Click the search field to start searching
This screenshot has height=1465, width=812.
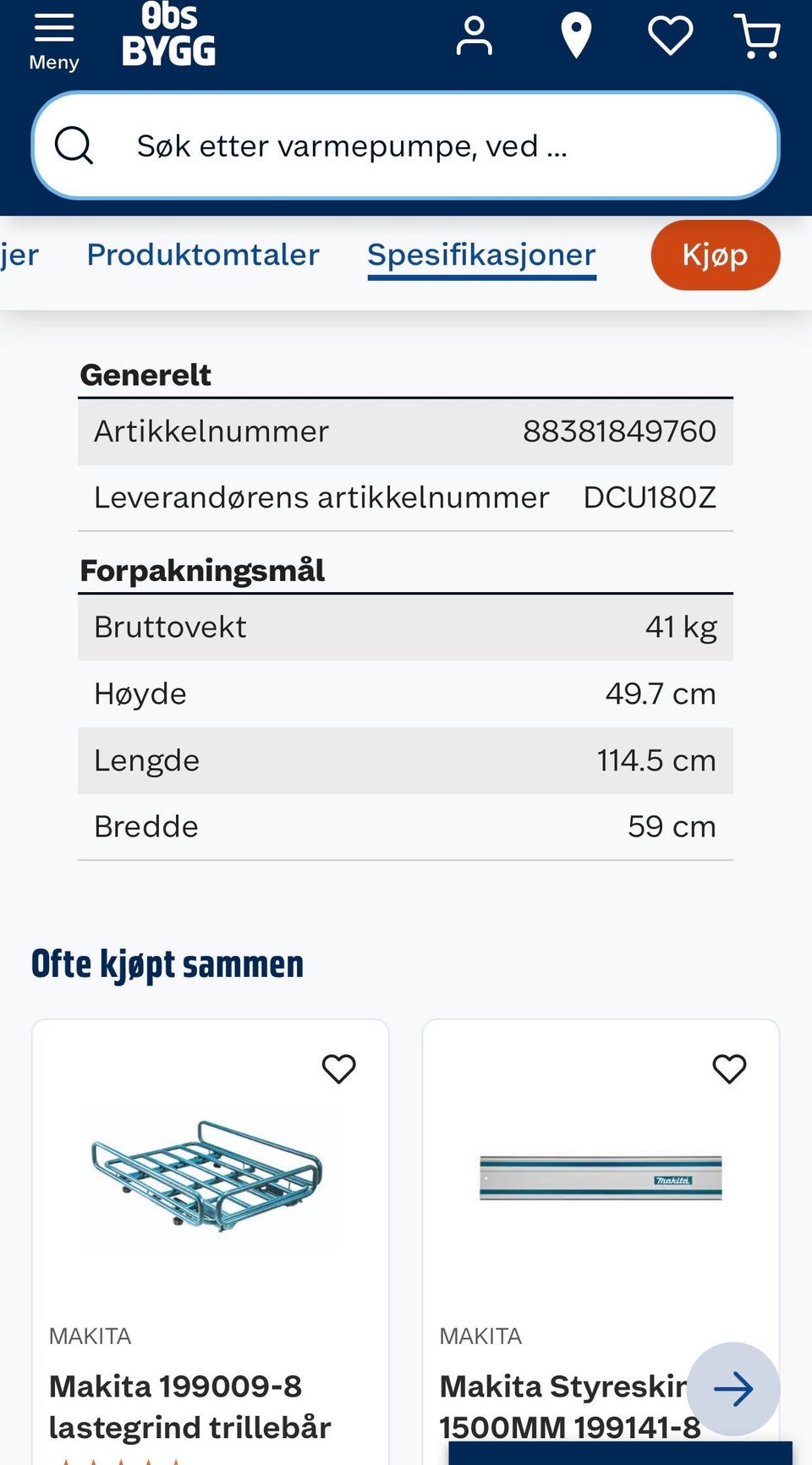[x=406, y=145]
